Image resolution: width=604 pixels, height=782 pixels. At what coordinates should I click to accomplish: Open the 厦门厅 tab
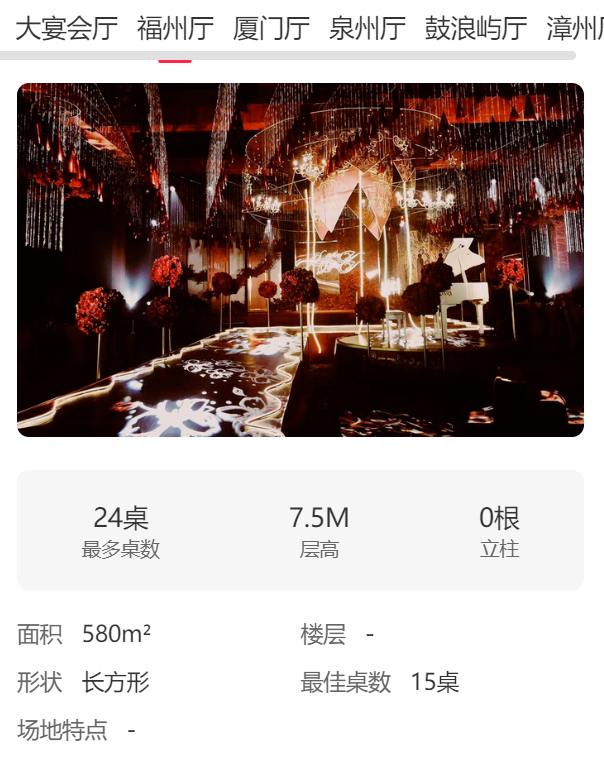point(271,28)
